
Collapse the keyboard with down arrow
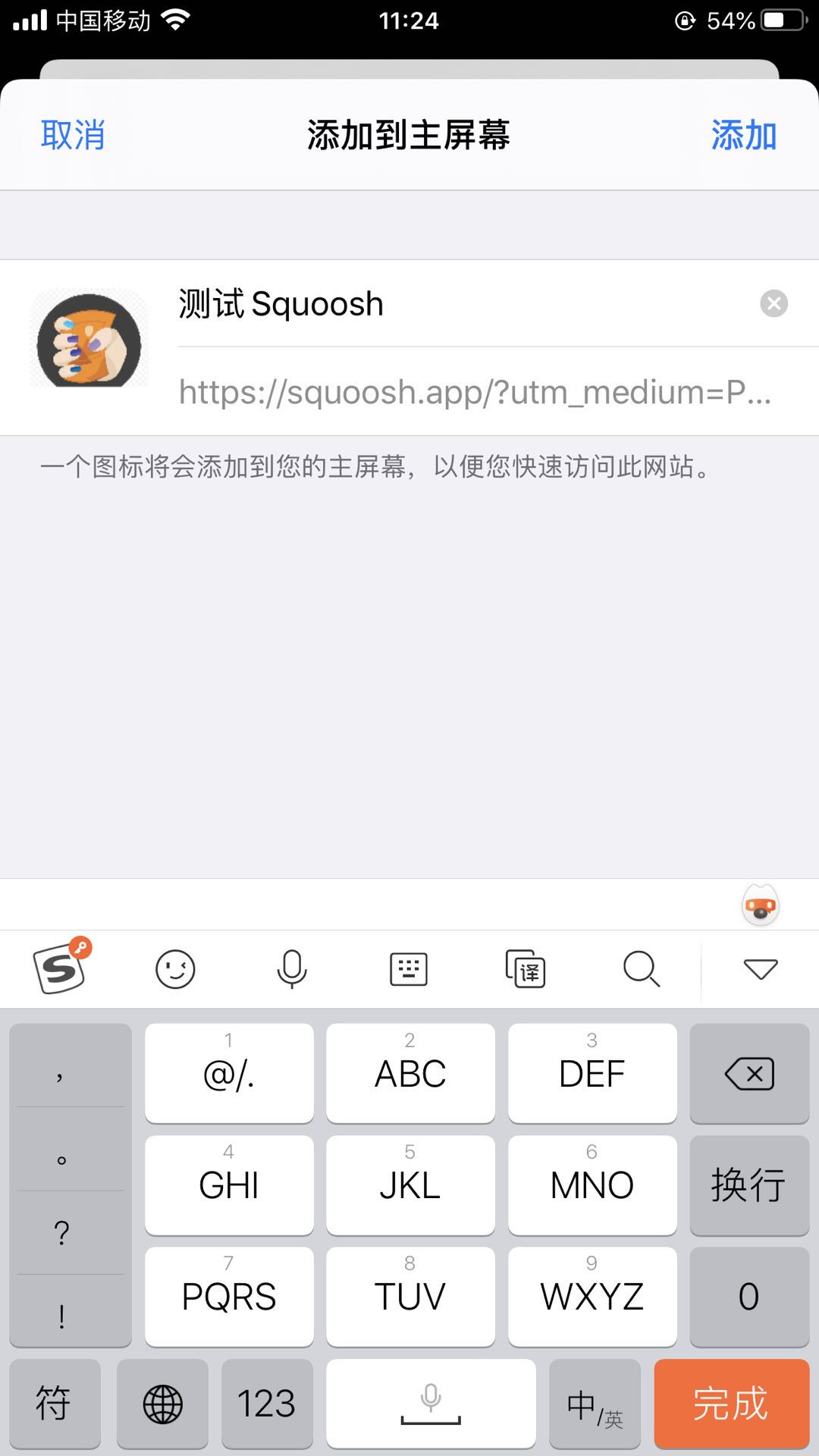pyautogui.click(x=760, y=969)
